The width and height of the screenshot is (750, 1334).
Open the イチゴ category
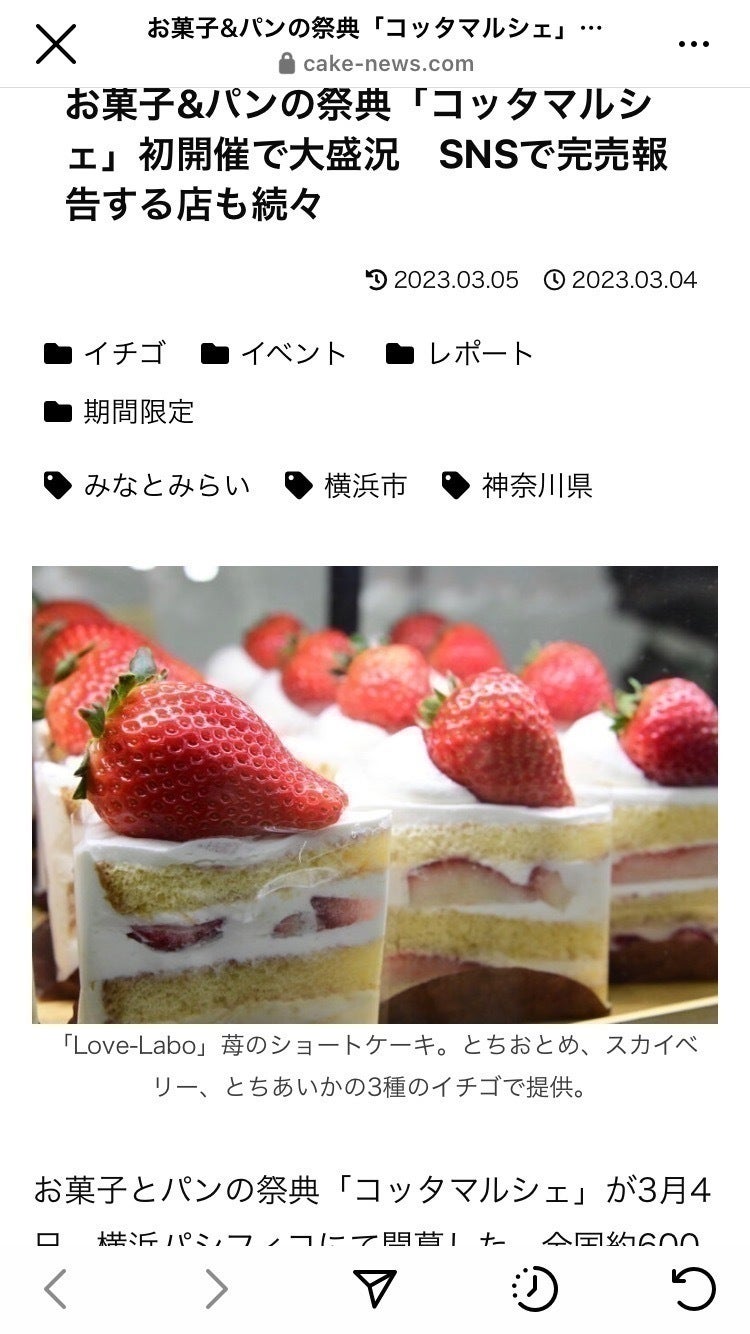pos(105,353)
